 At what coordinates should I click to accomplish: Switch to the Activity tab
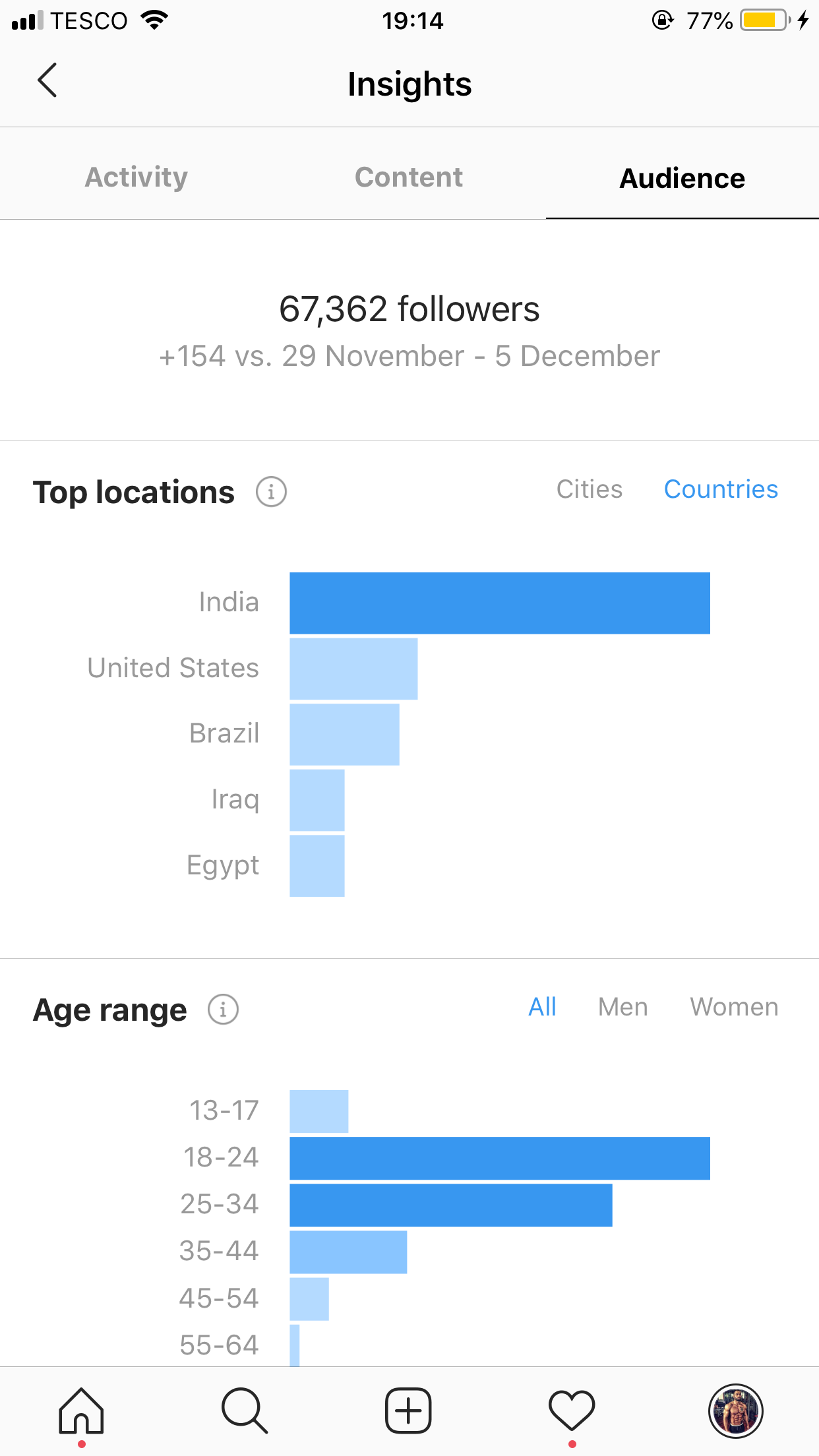pos(136,177)
